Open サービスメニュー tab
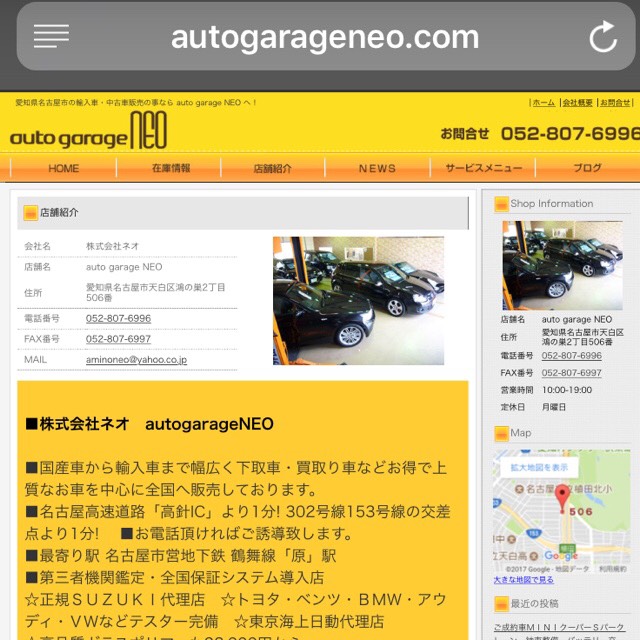The image size is (640, 640). [x=484, y=168]
